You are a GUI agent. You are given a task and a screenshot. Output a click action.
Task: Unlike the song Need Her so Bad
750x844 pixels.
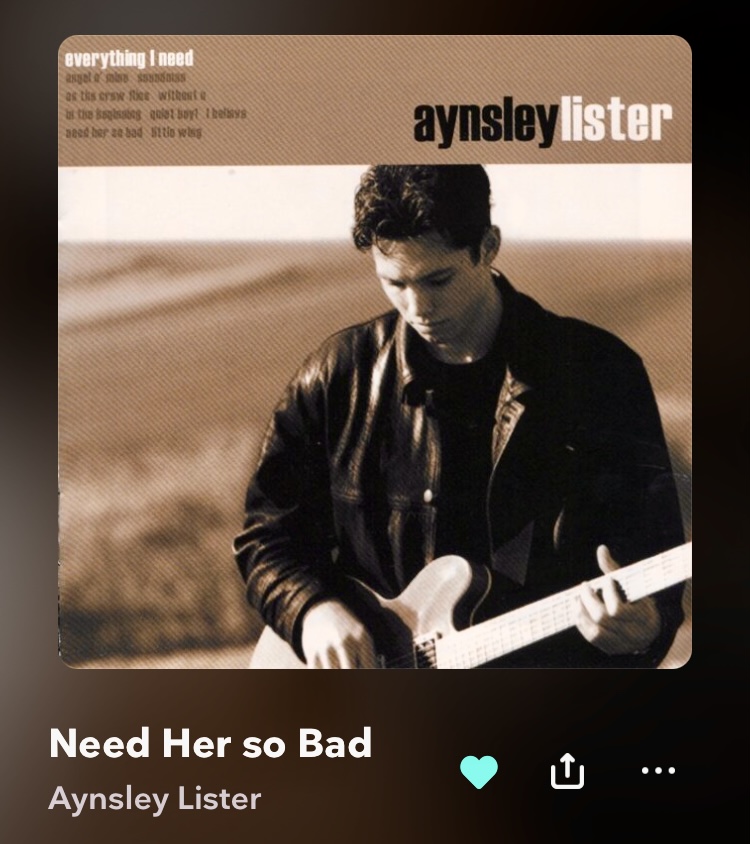[479, 771]
